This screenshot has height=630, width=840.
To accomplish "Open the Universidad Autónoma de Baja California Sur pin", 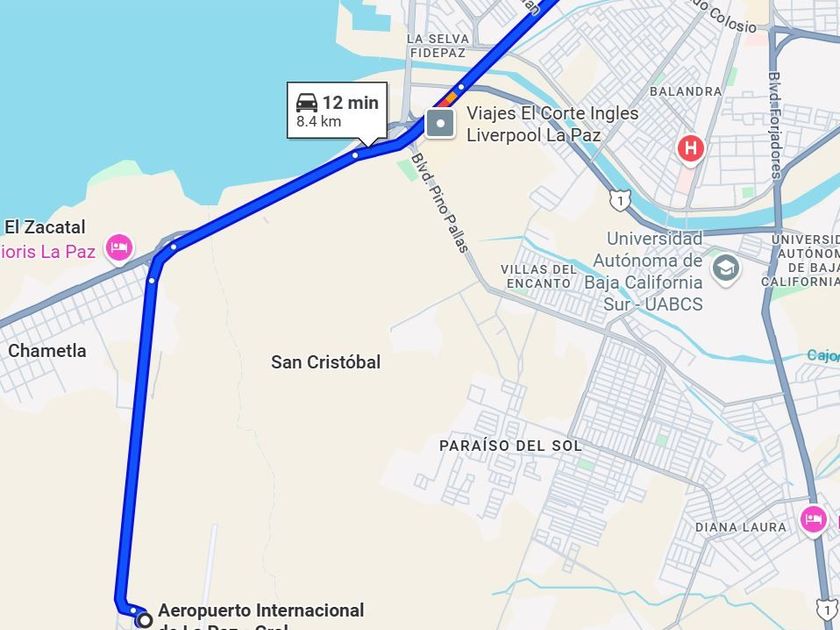I will tap(725, 268).
